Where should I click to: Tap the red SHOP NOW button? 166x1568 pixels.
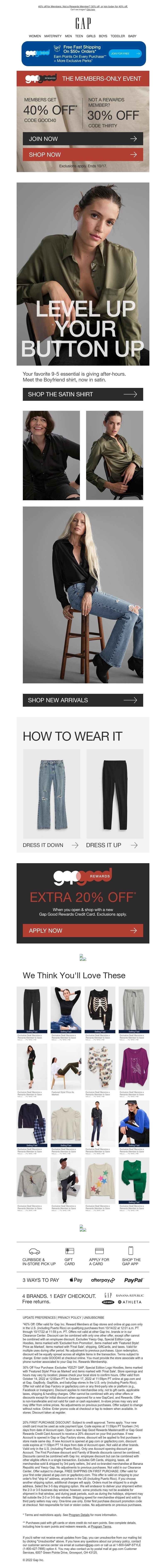tap(83, 155)
